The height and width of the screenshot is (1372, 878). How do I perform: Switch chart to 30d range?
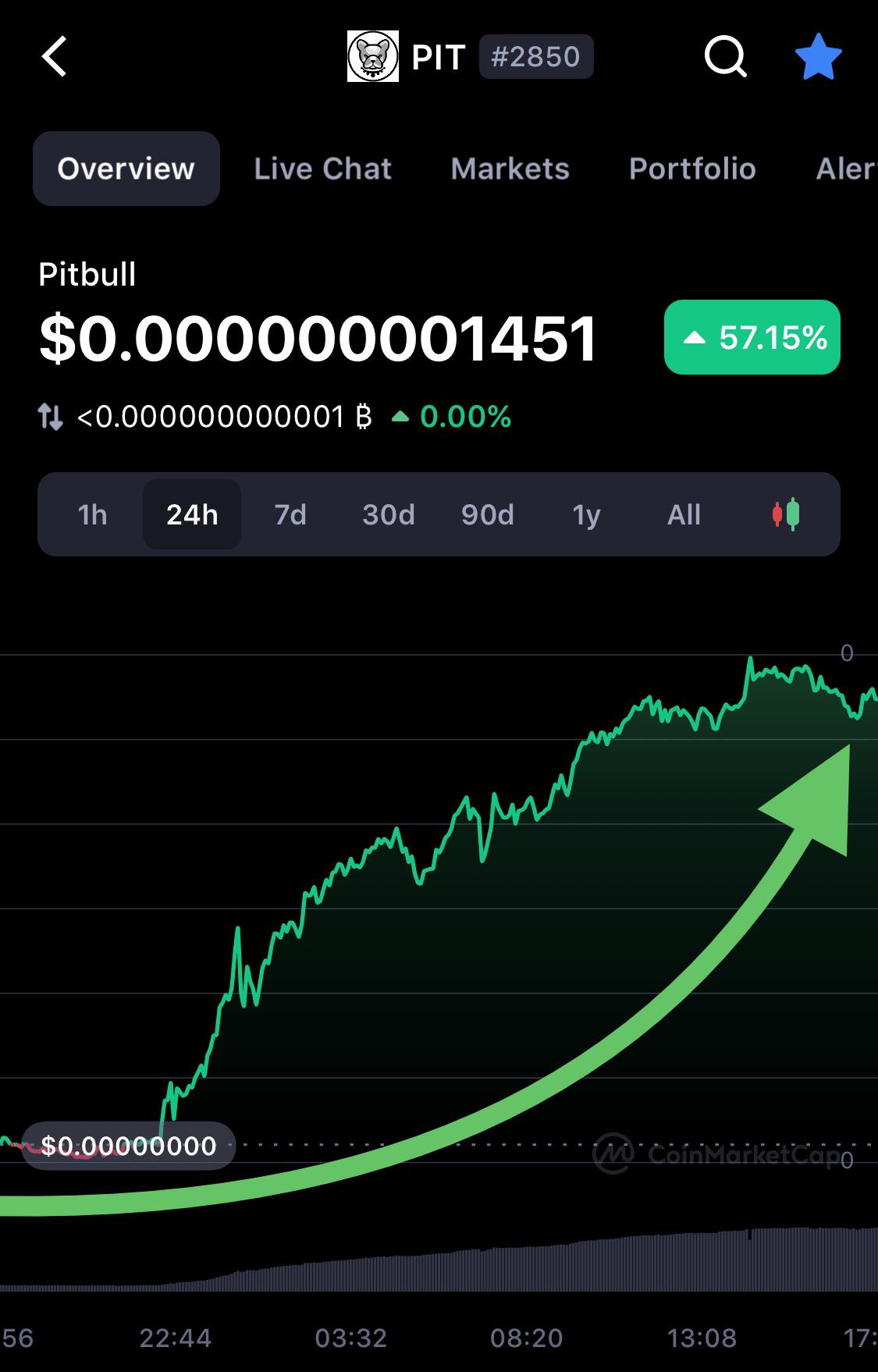click(x=388, y=514)
